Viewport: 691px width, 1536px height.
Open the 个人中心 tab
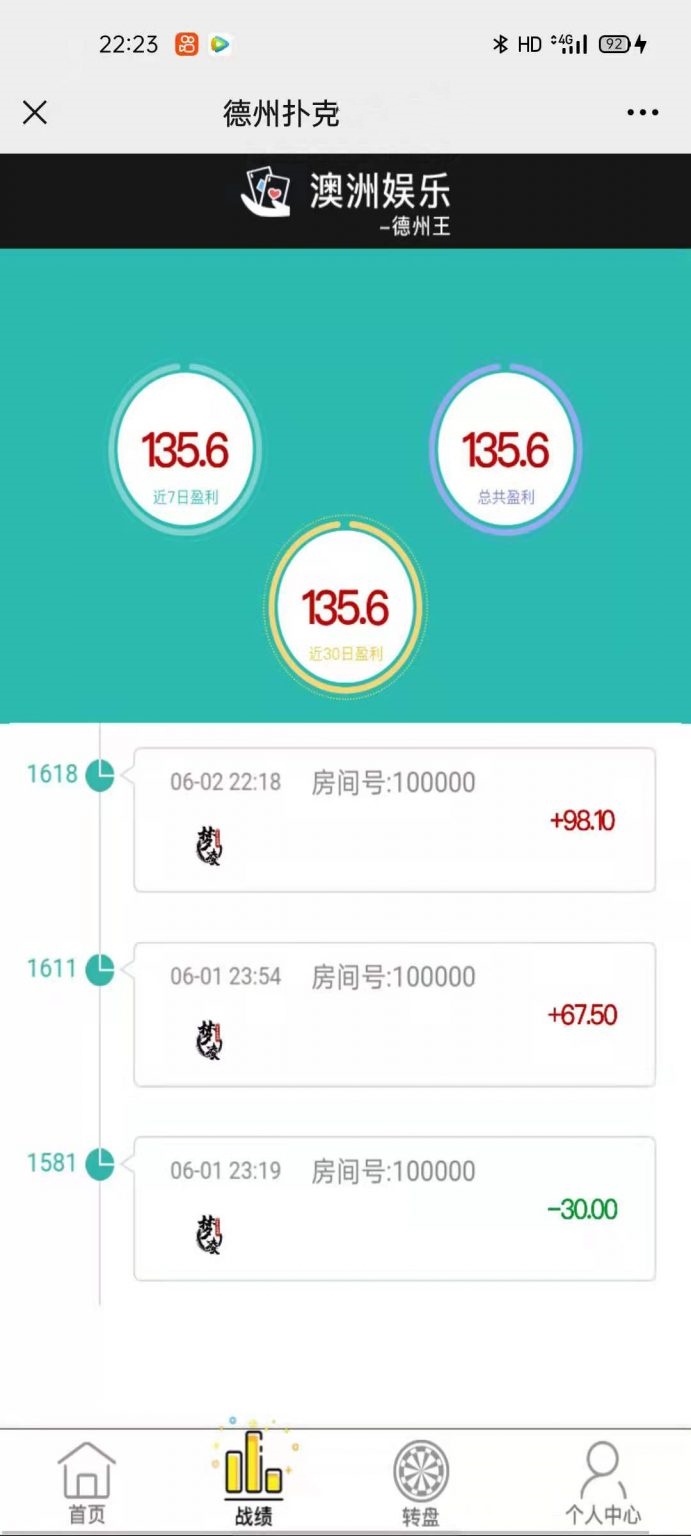tap(602, 1483)
